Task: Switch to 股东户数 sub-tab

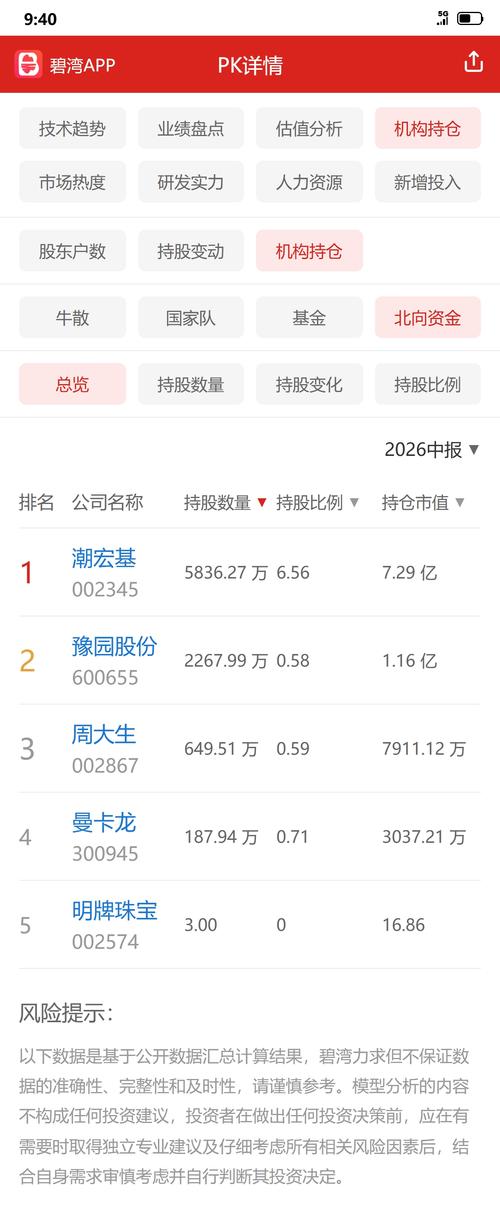Action: tap(72, 251)
